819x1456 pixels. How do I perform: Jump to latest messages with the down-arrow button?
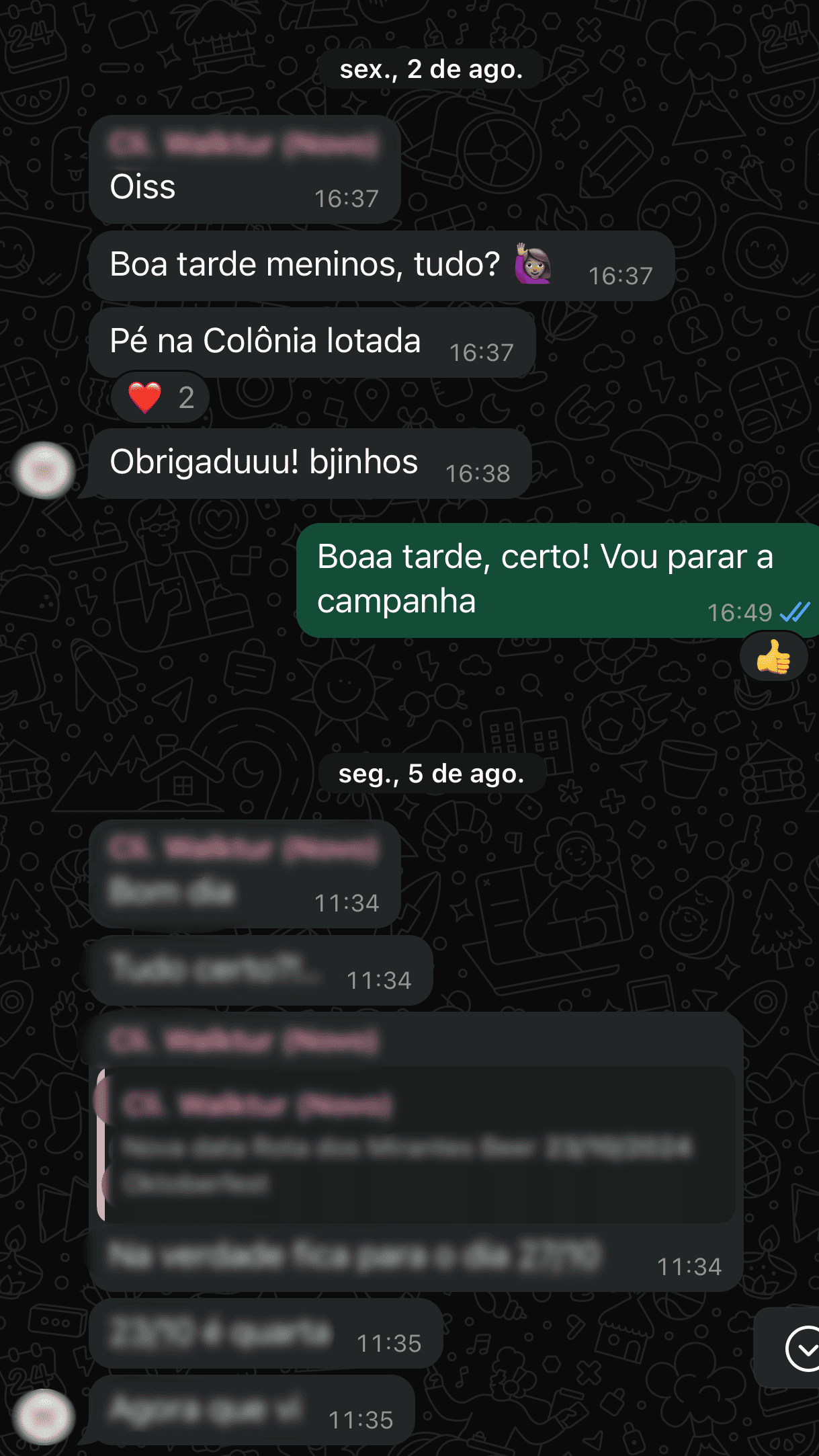[x=802, y=1348]
